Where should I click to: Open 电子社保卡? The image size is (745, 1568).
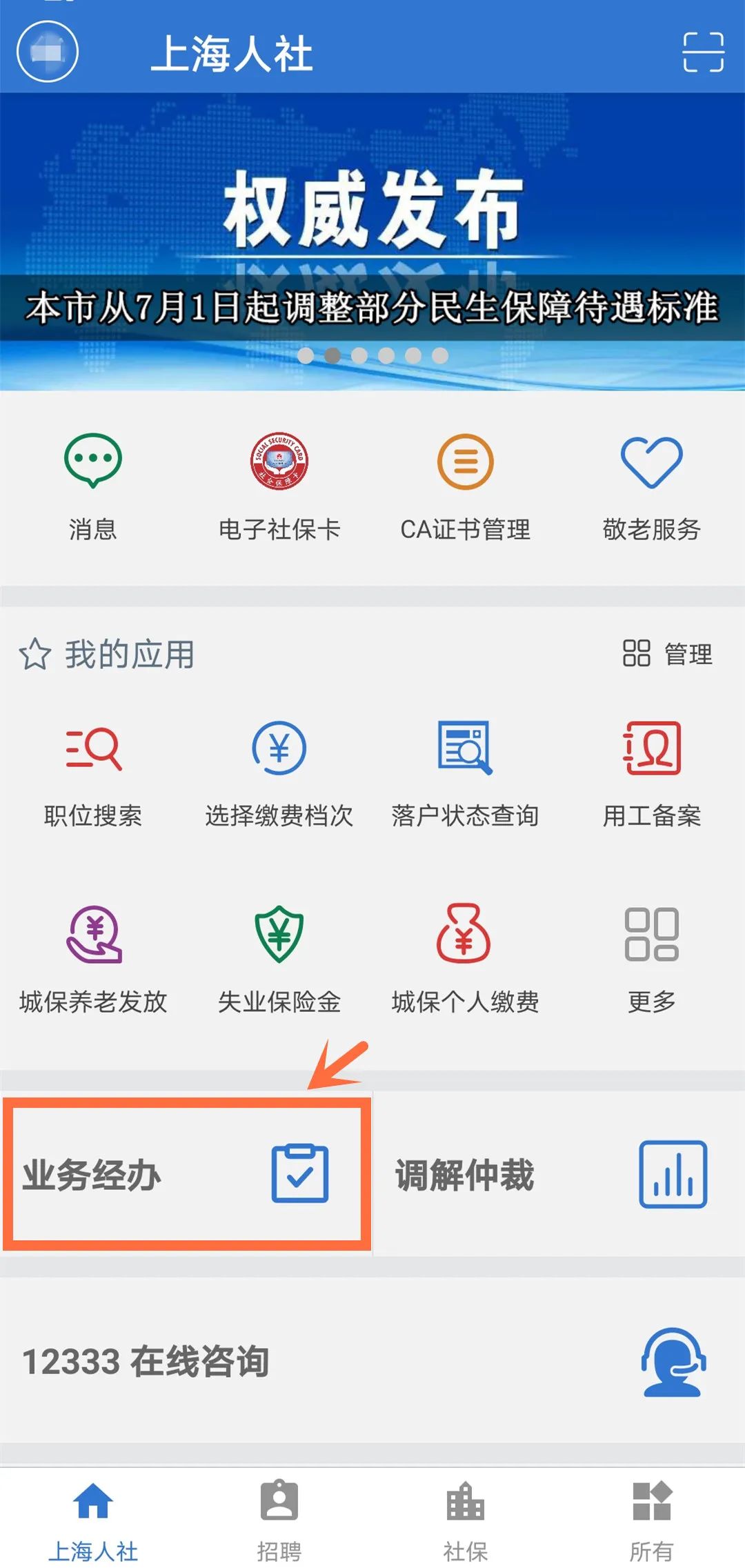tap(279, 486)
